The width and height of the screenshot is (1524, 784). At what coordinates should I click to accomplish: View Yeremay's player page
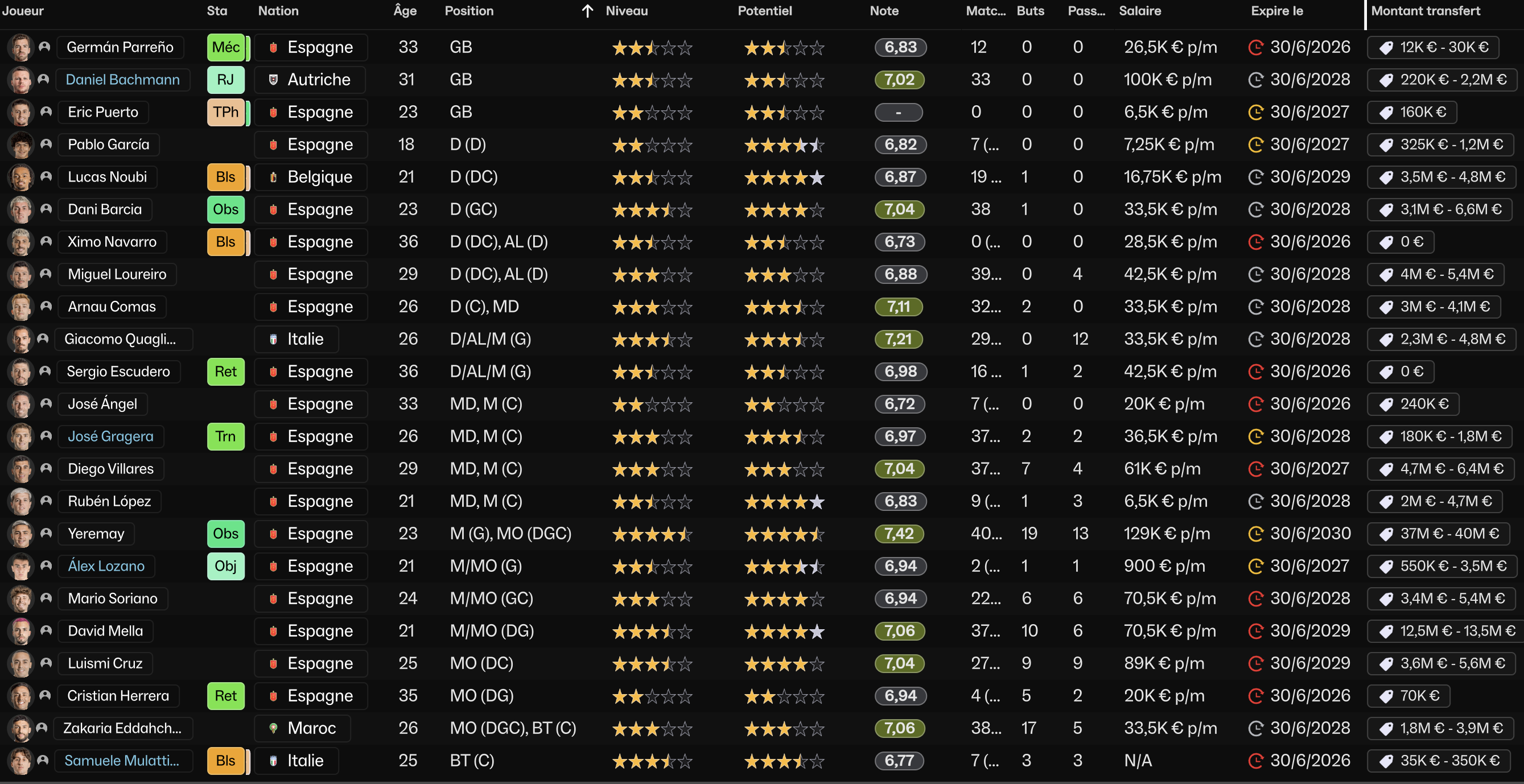(x=96, y=533)
